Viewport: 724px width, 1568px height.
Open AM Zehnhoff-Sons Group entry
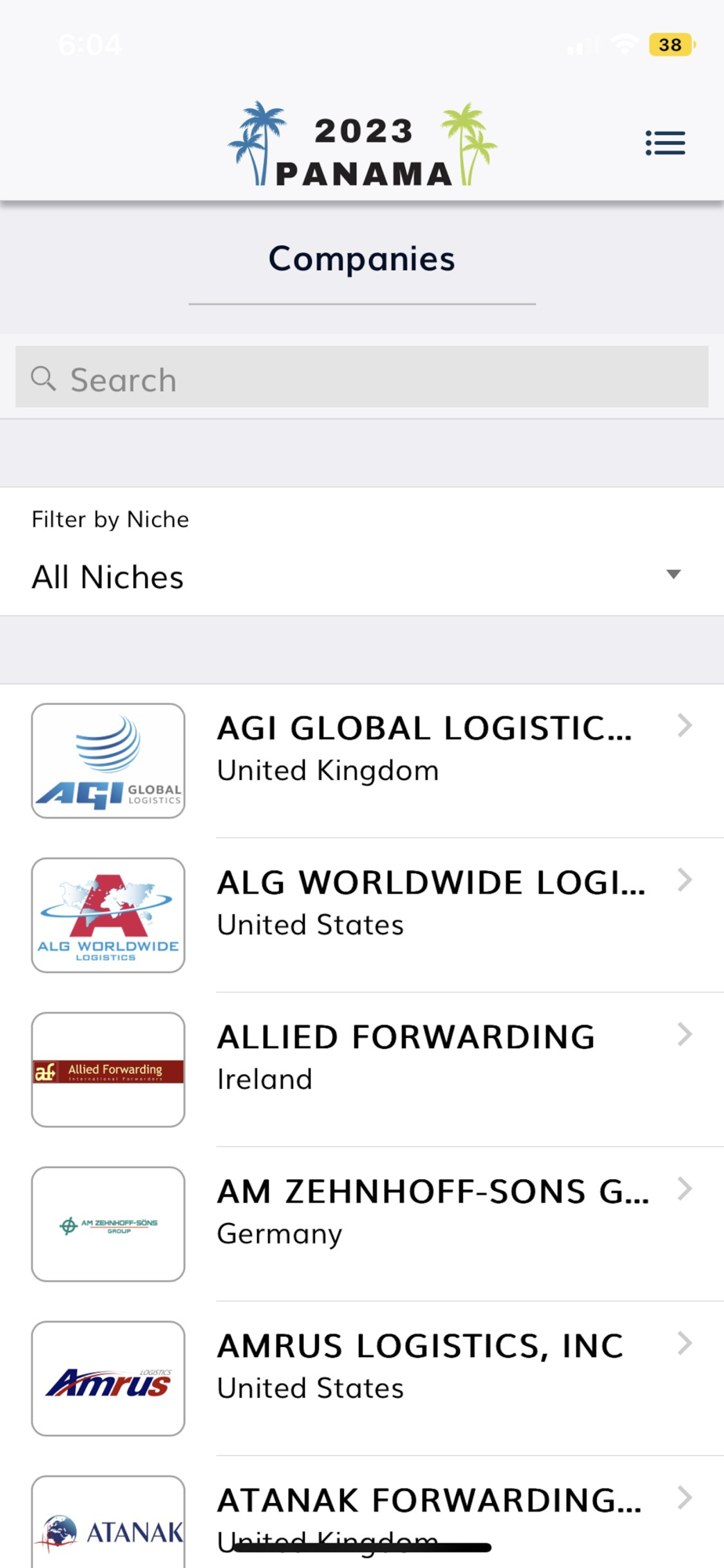(x=362, y=1224)
